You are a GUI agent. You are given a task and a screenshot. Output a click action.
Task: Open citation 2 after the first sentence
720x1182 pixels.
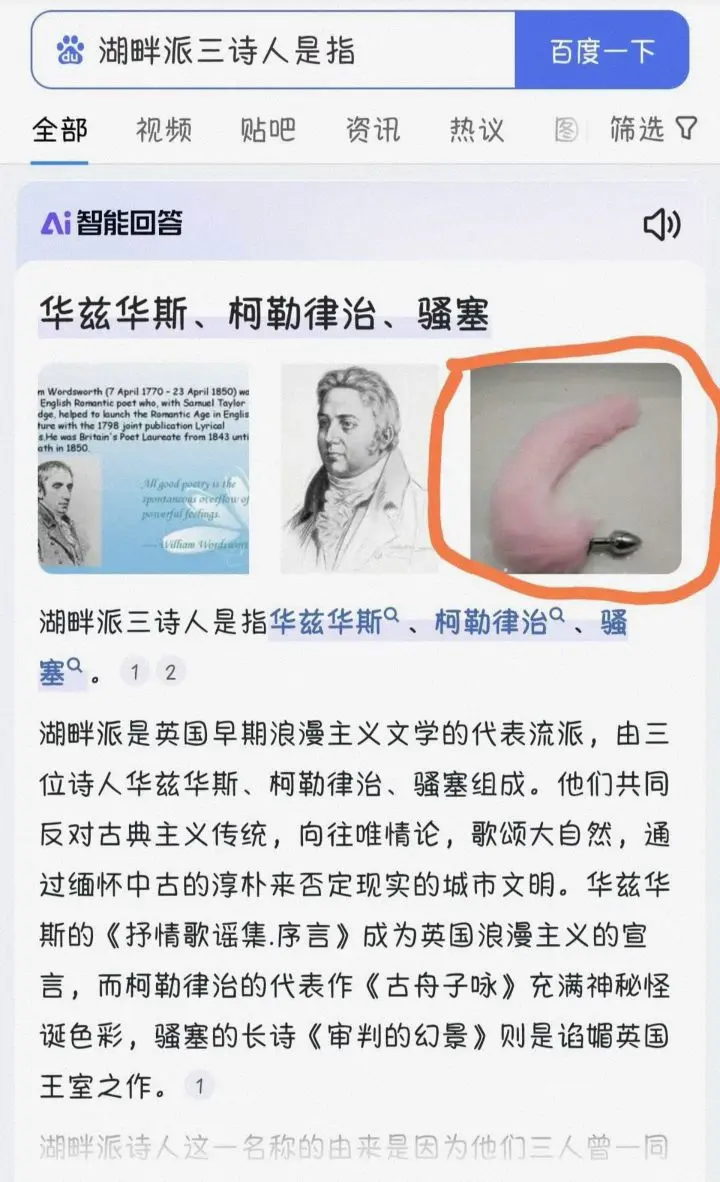[170, 672]
